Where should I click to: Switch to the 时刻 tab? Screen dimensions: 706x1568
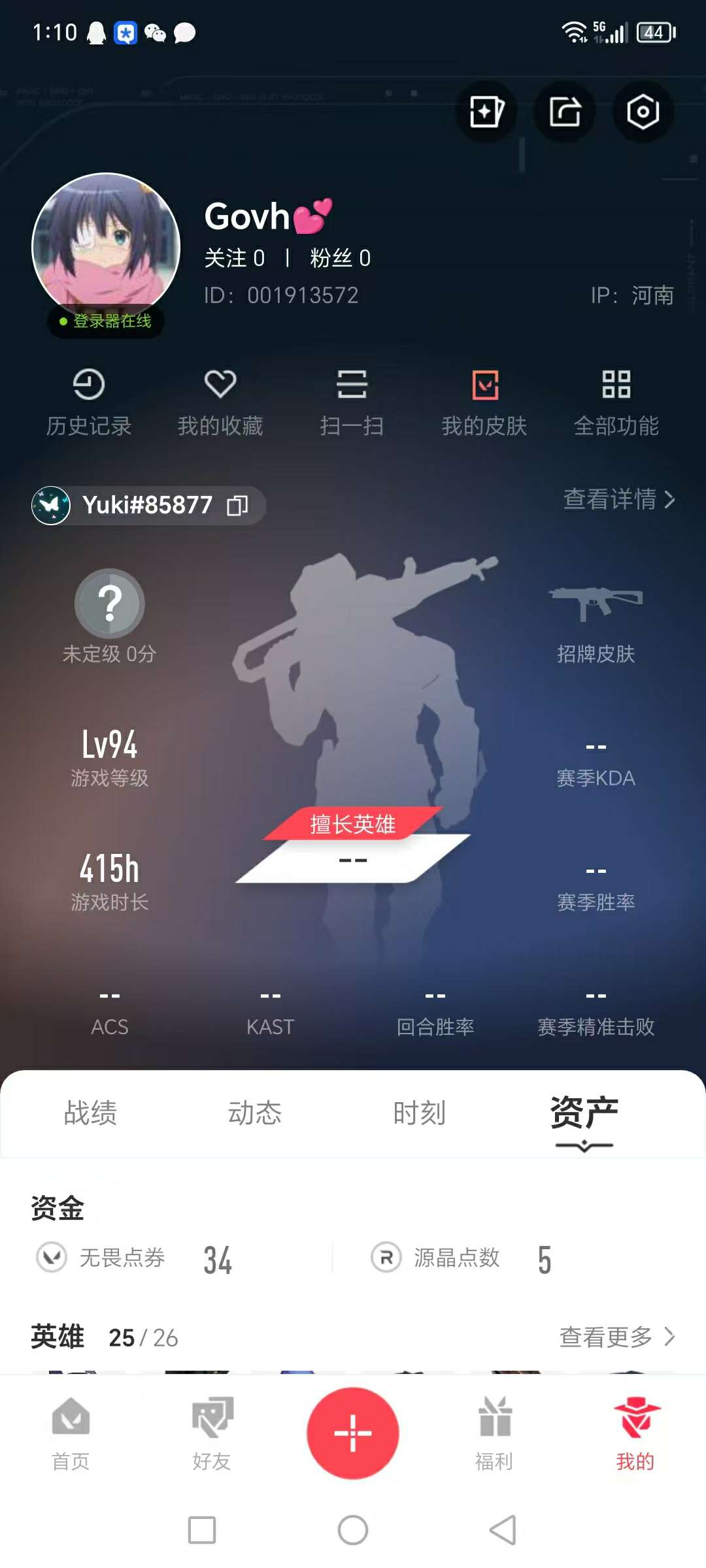[420, 1113]
